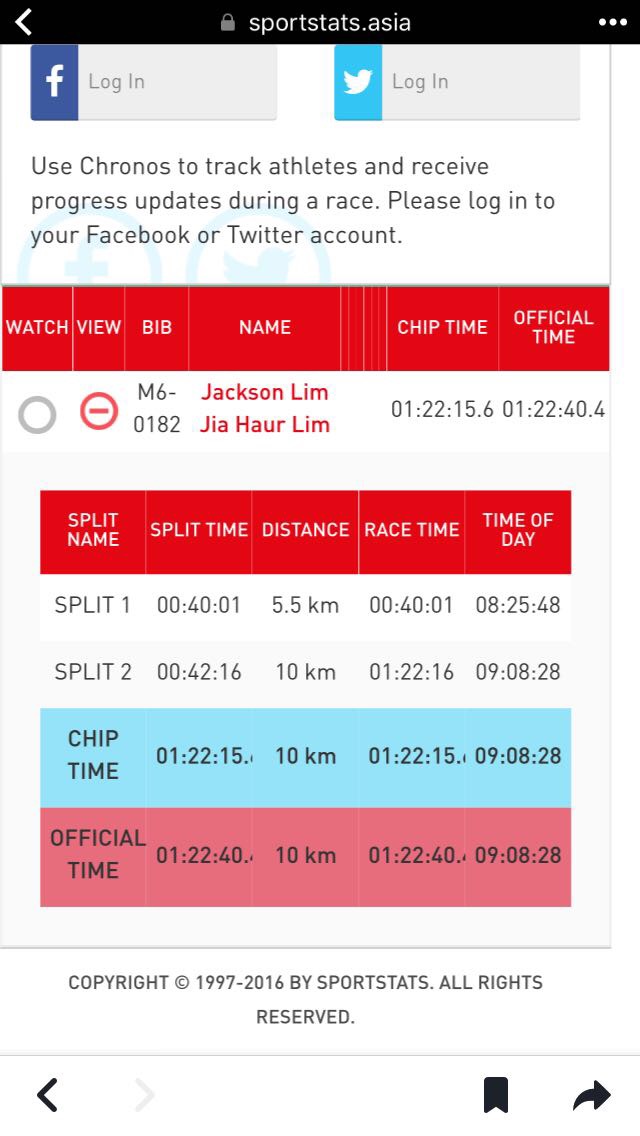Bookmark this page

496,1095
